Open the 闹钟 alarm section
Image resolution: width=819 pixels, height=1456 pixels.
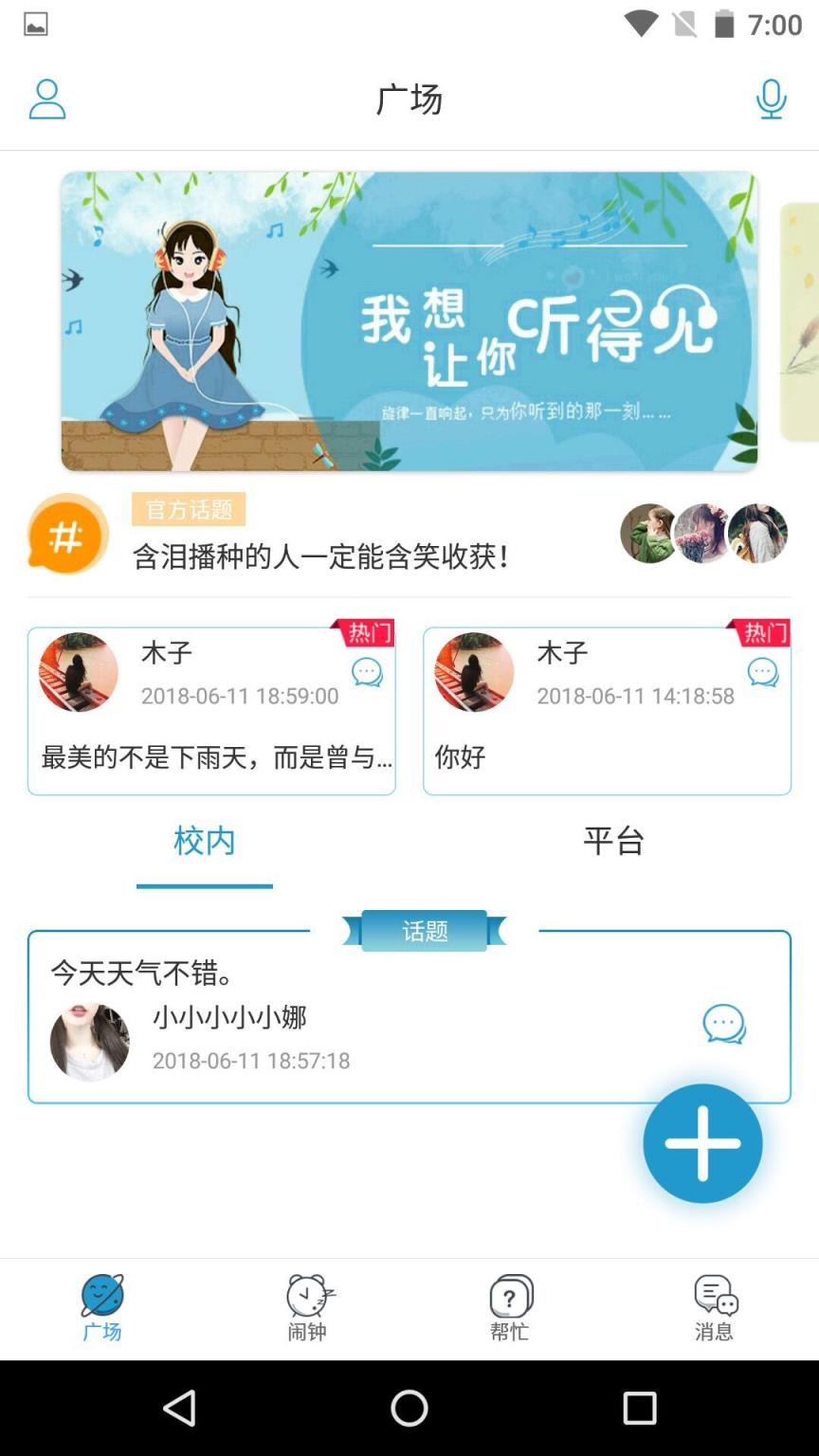307,1308
